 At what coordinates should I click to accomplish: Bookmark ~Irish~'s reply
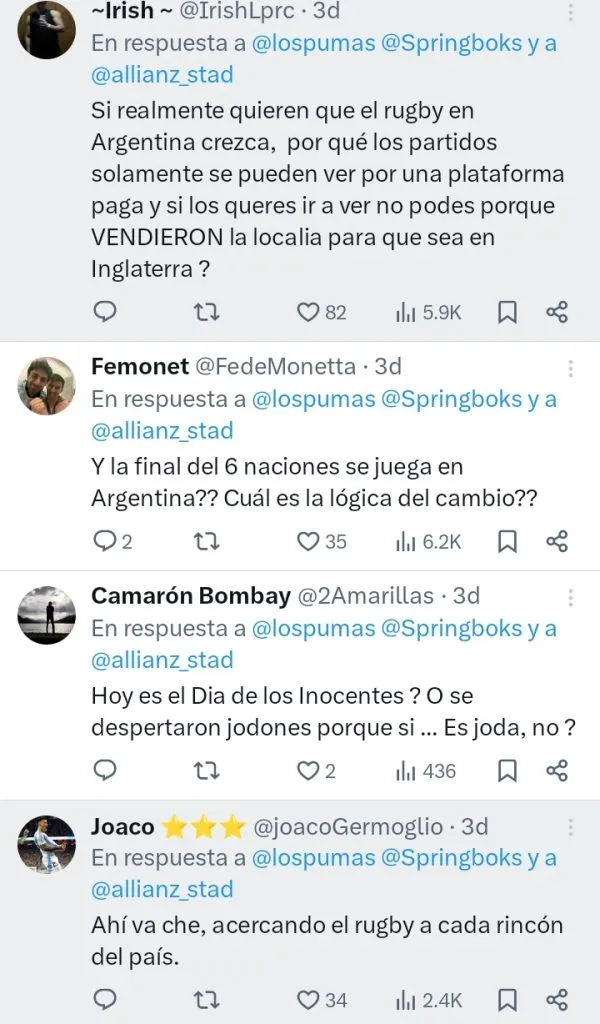click(507, 312)
